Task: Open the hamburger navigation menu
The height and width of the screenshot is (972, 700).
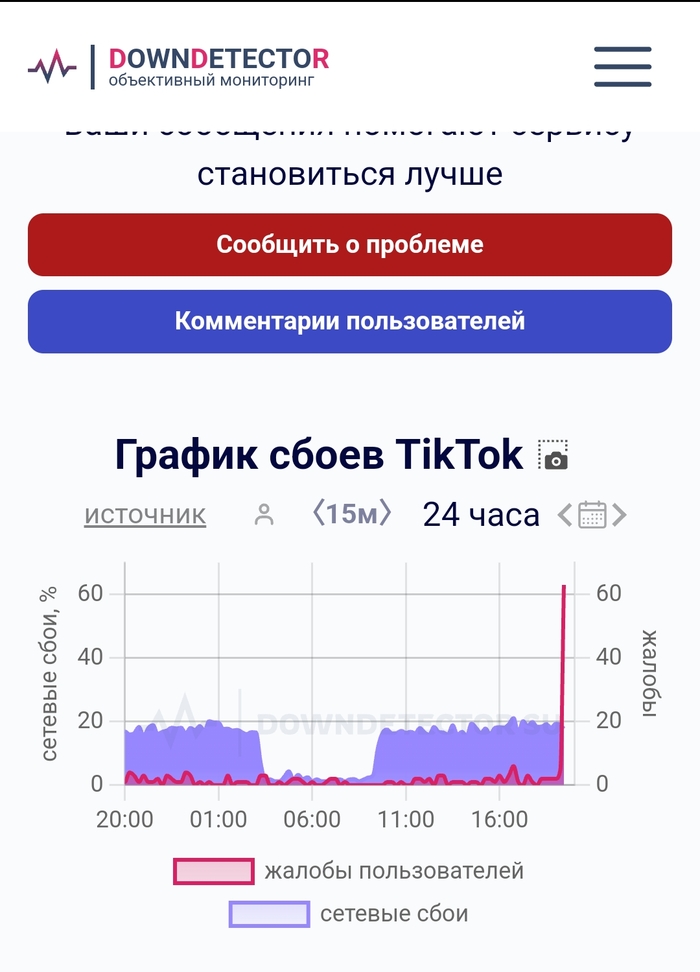Action: pos(622,67)
